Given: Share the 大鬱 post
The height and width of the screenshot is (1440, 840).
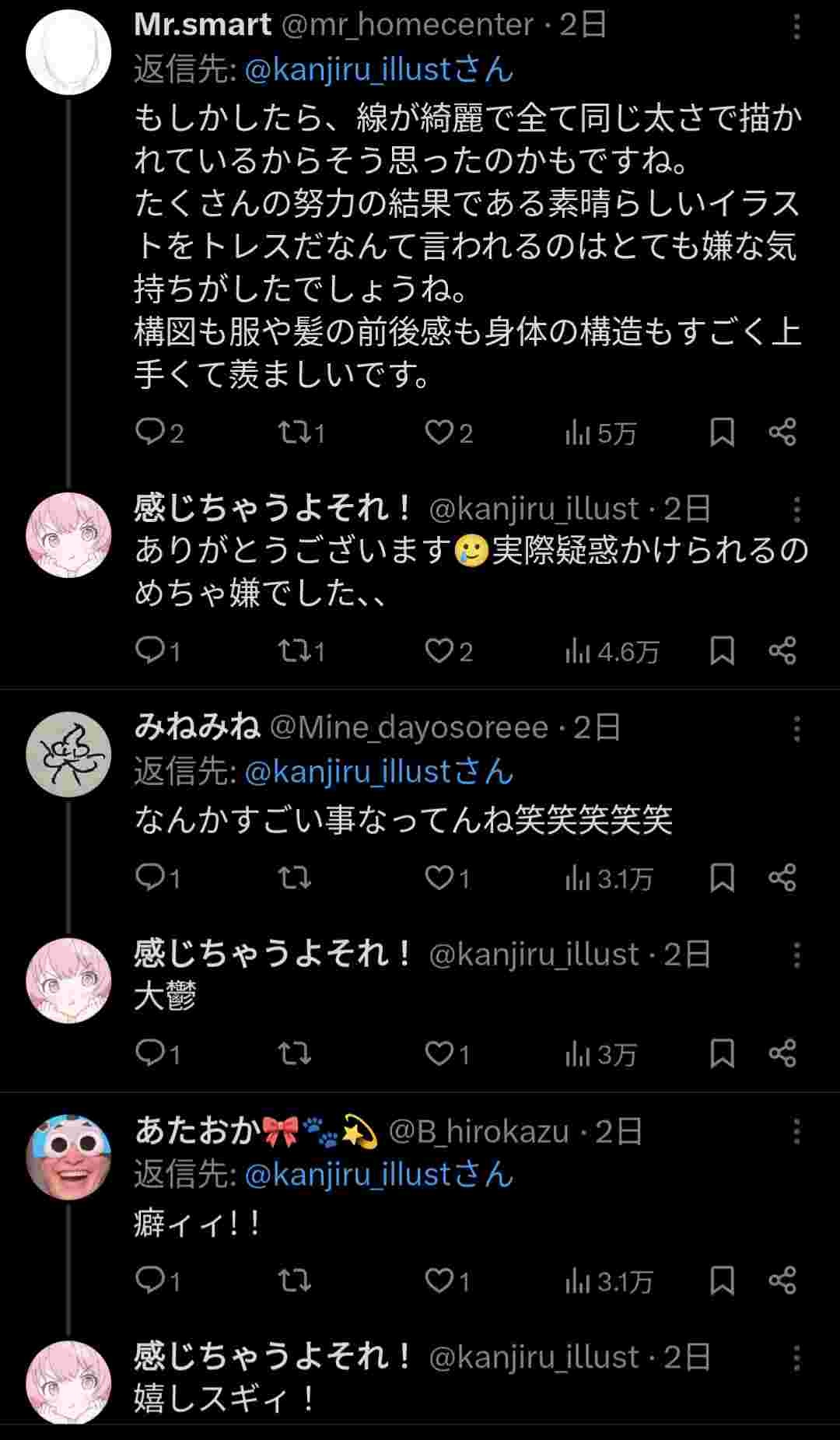Looking at the screenshot, I should coord(782,1054).
